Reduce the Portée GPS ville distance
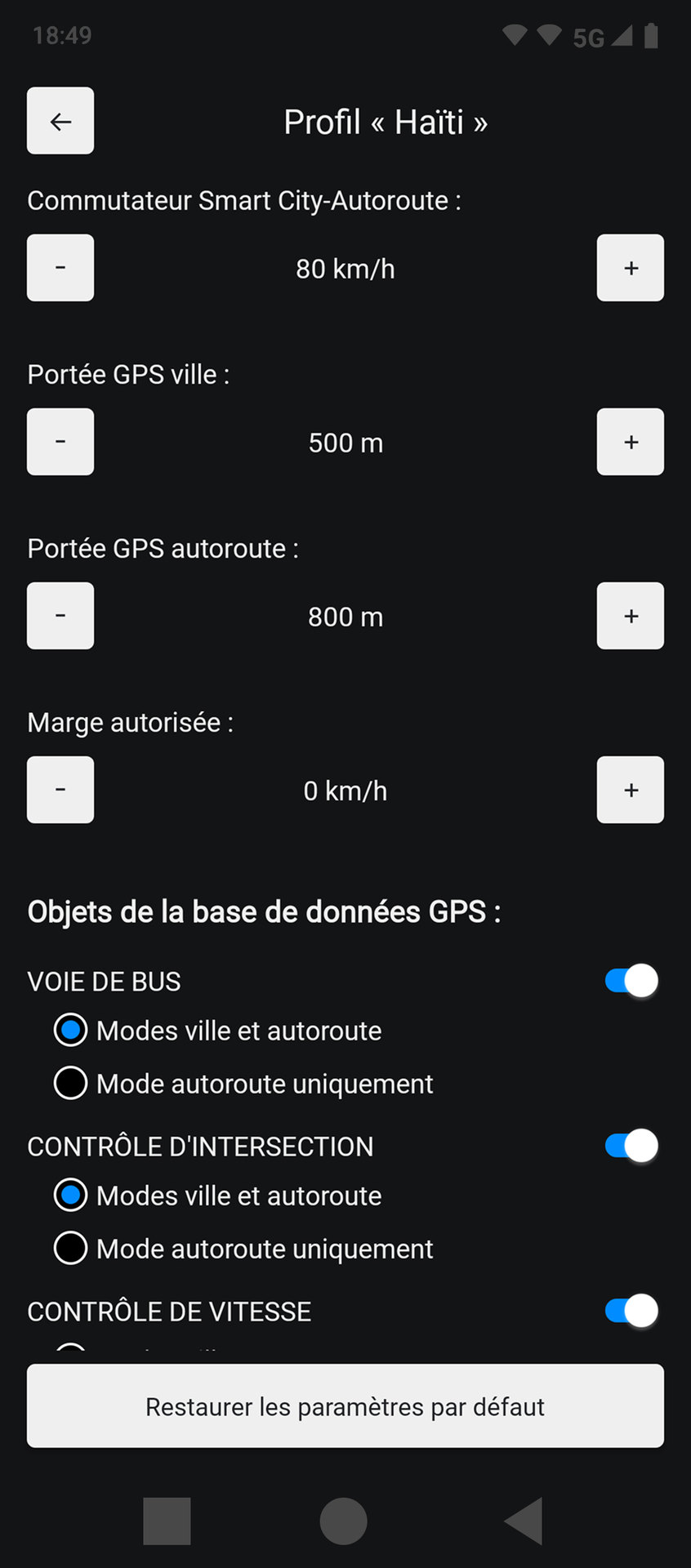The image size is (691, 1568). point(60,442)
